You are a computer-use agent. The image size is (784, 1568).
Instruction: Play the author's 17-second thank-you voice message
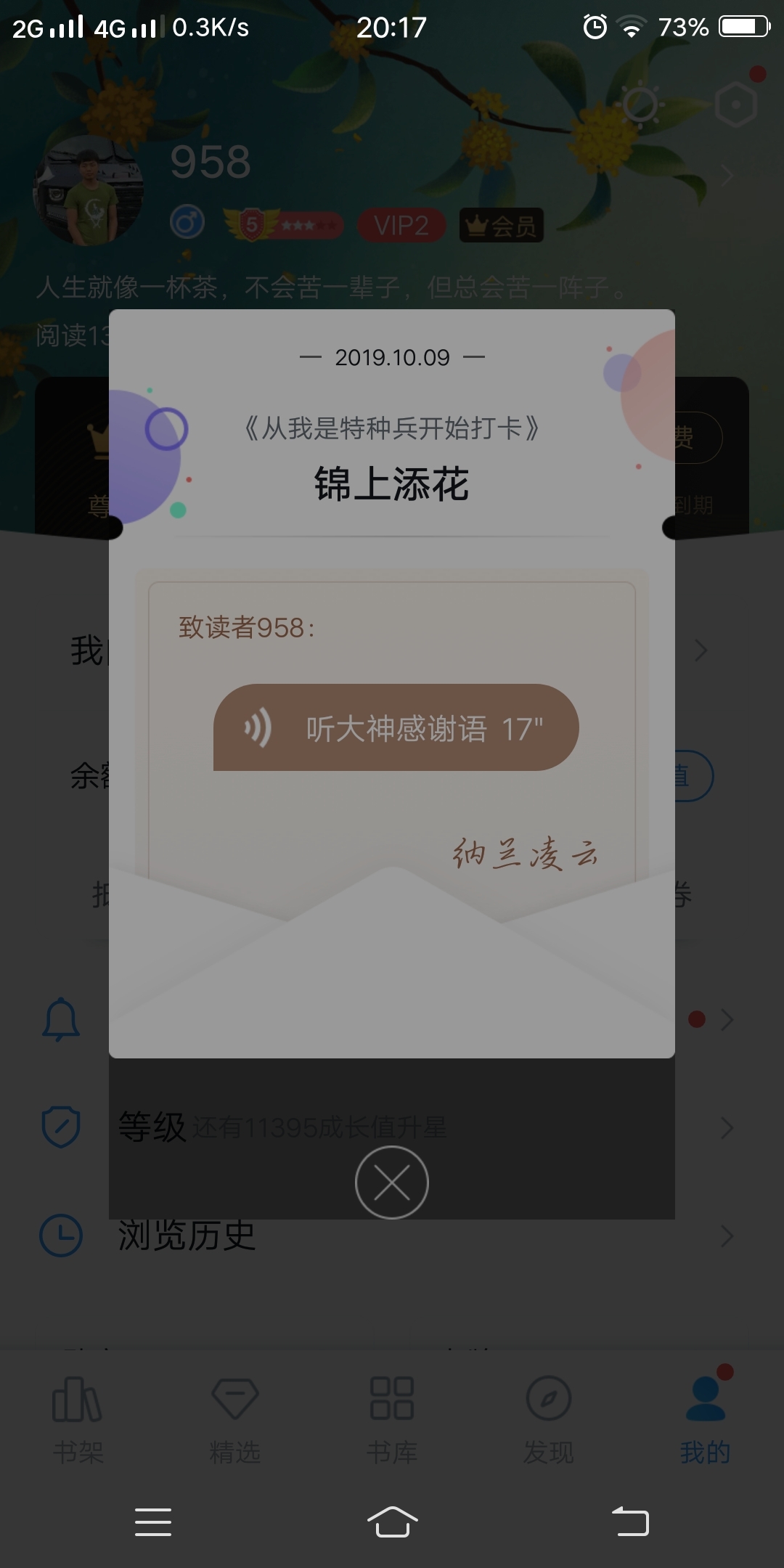tap(396, 727)
